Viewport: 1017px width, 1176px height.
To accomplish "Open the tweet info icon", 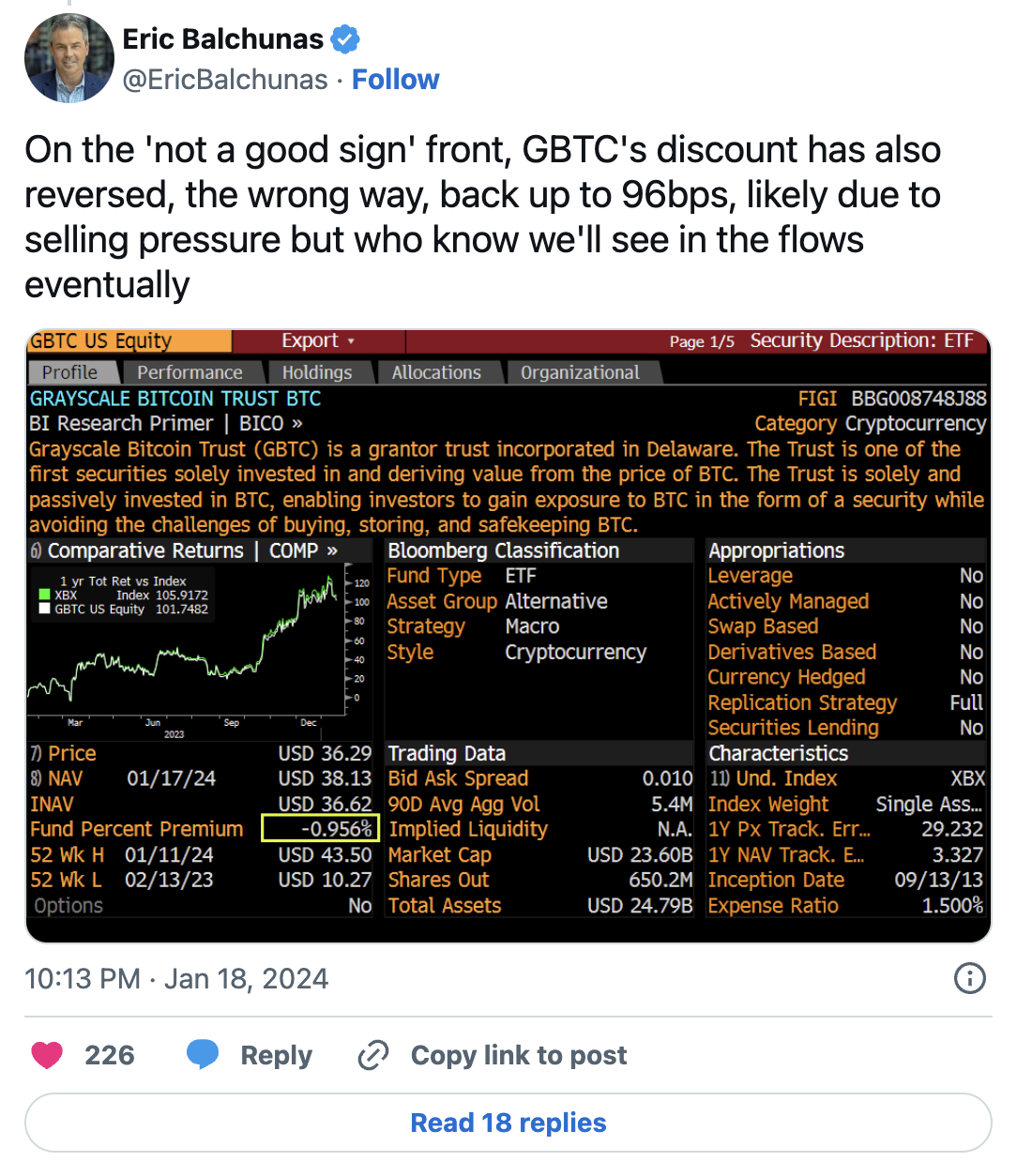I will 969,978.
